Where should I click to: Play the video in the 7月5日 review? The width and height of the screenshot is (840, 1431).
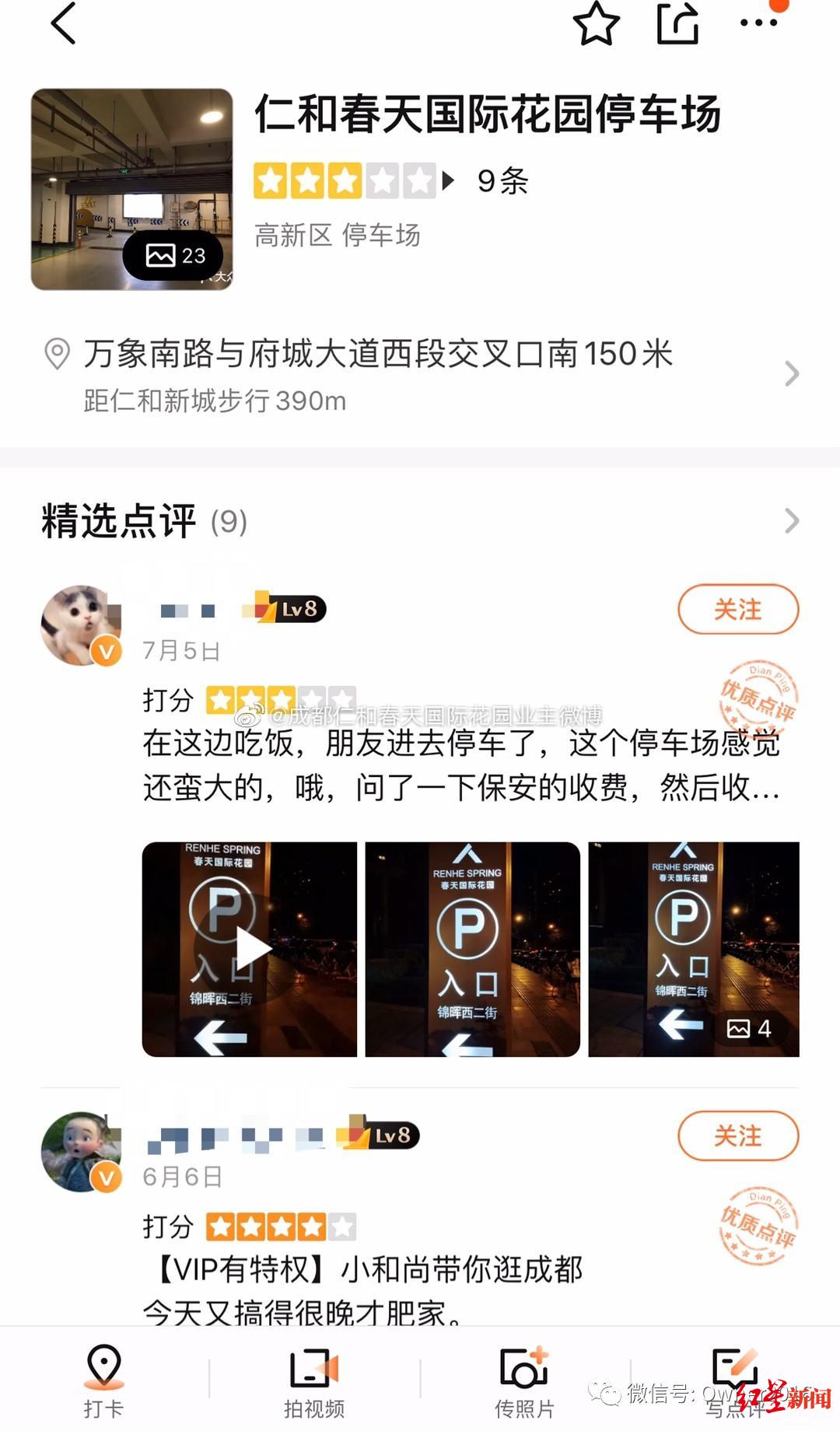[x=250, y=949]
